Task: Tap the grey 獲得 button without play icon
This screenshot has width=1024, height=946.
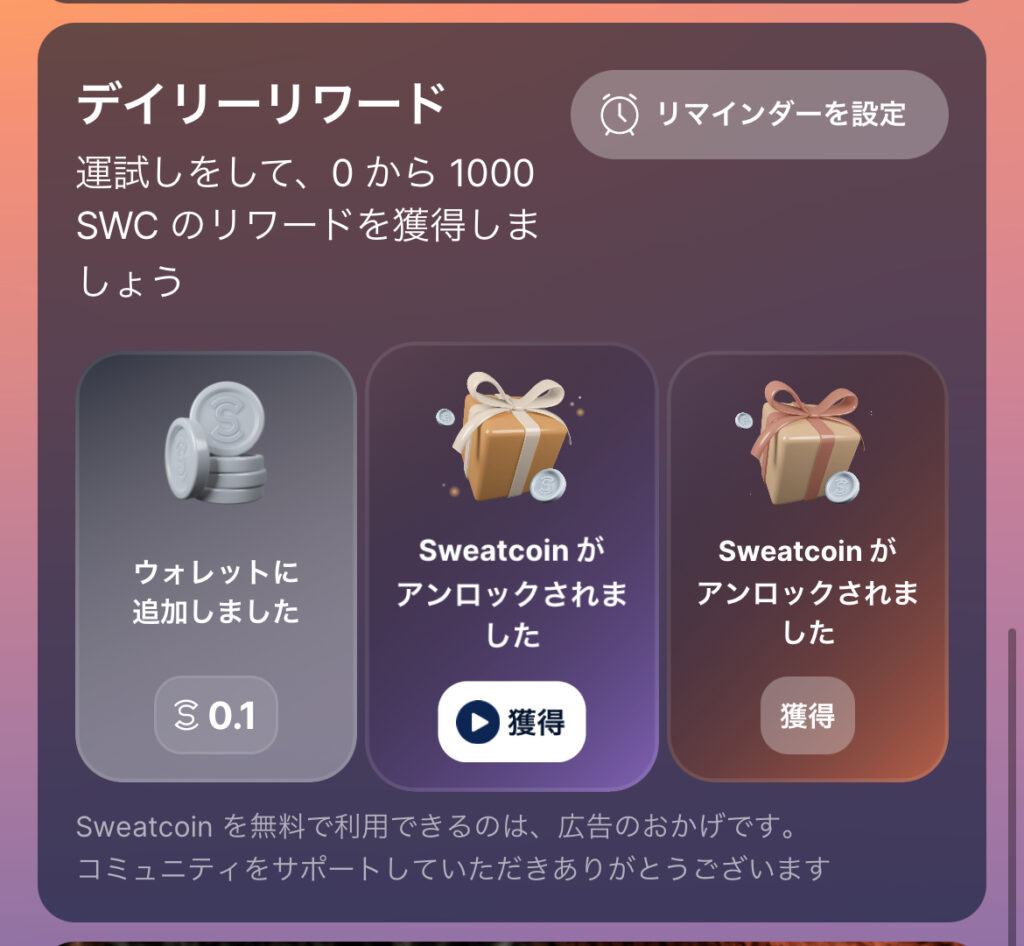Action: (807, 715)
